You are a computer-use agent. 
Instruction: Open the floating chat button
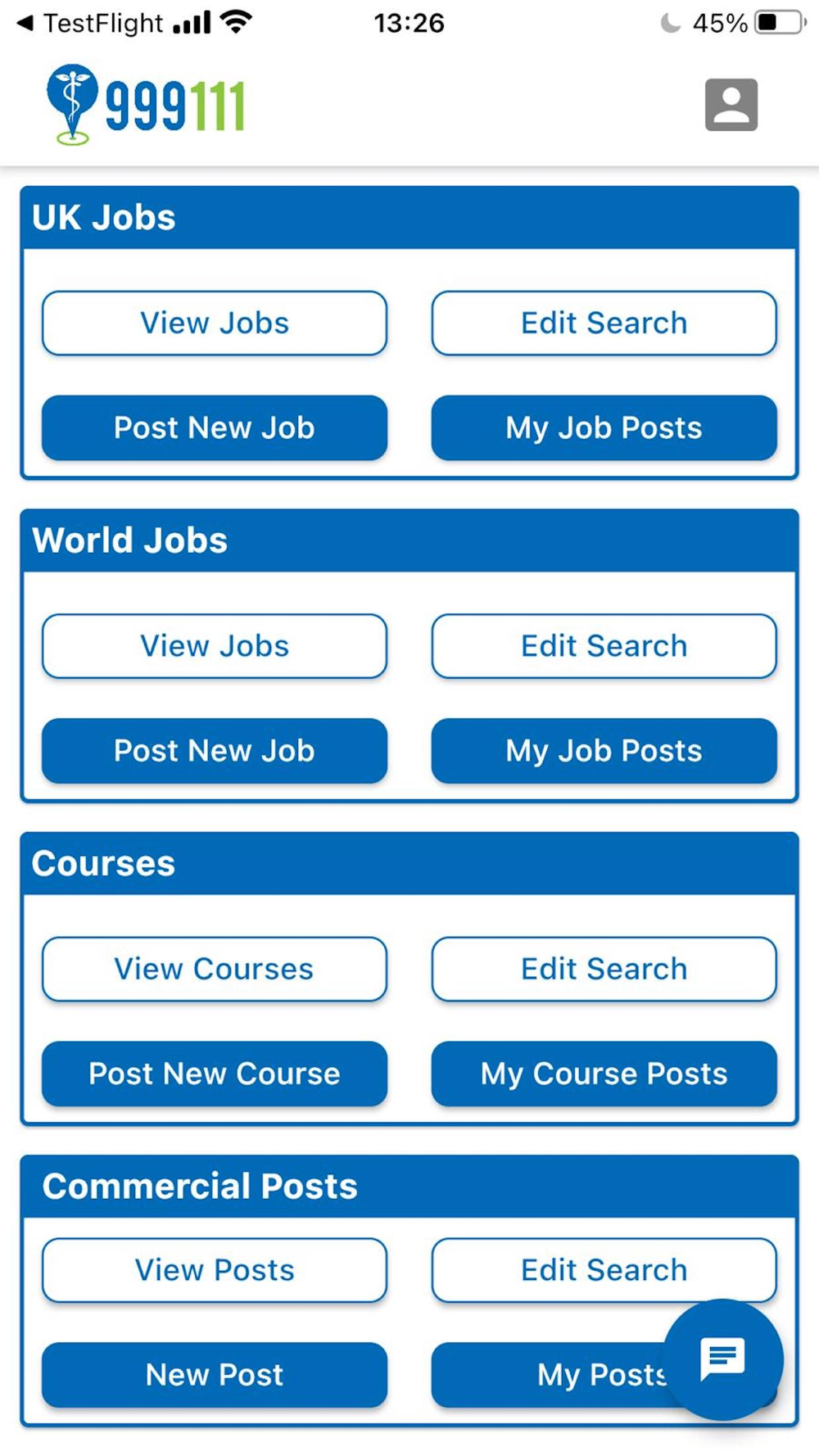[x=722, y=1359]
